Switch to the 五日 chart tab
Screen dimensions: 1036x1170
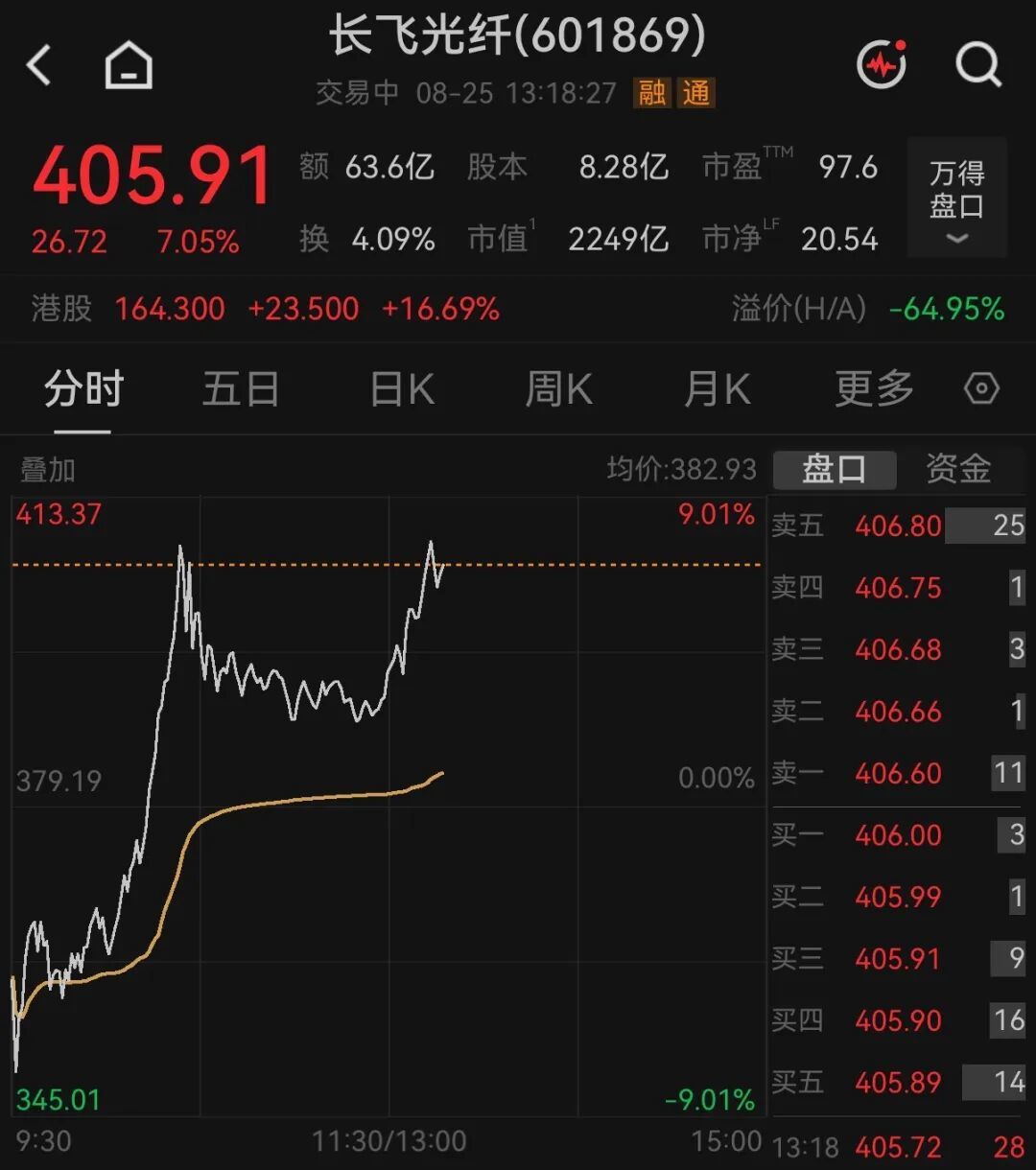(x=241, y=389)
